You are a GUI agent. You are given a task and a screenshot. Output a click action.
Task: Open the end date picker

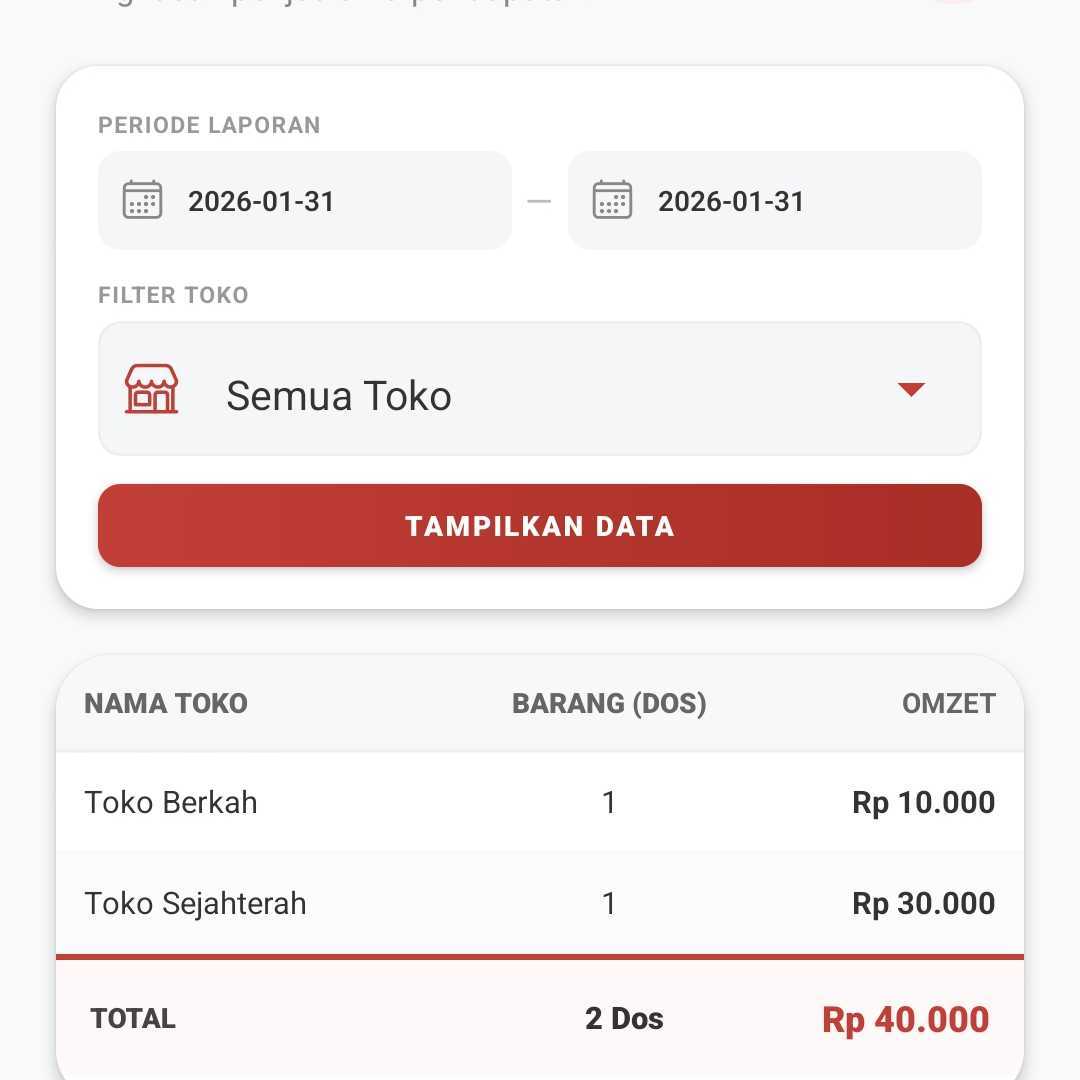[774, 201]
